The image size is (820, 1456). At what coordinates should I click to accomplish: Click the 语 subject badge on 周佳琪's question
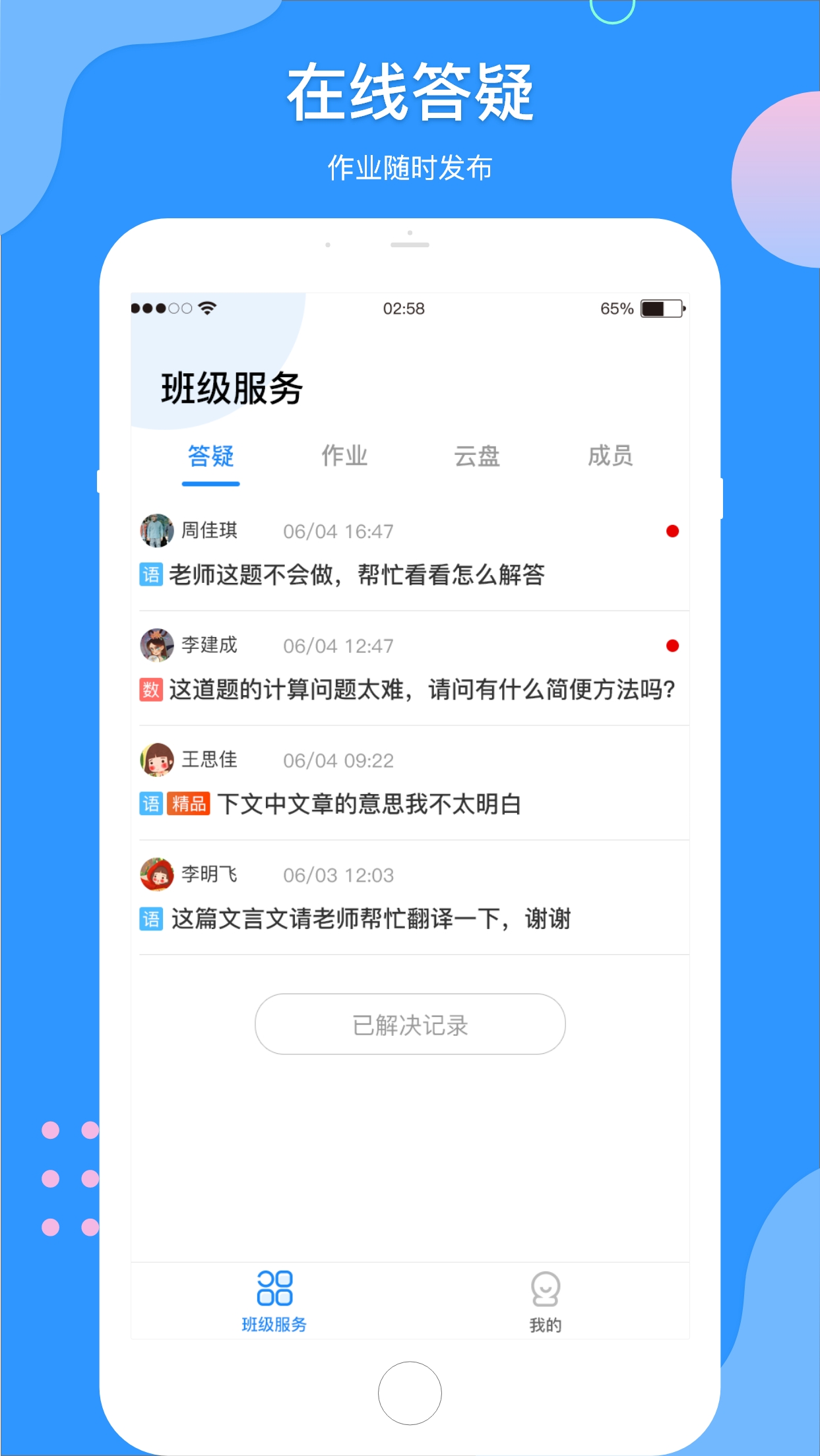(152, 574)
